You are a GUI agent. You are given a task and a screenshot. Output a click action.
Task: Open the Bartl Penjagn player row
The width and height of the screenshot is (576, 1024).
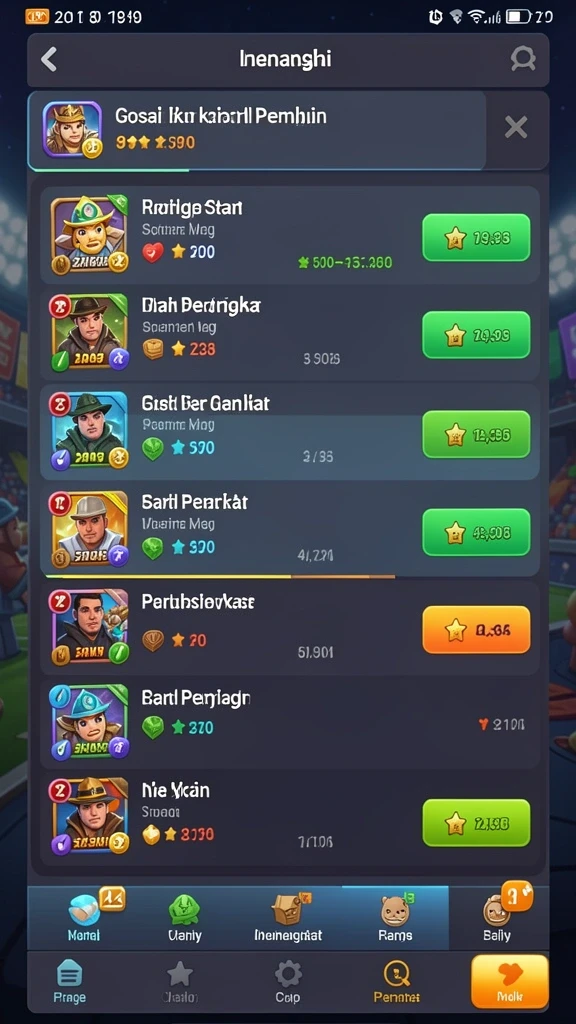[x=290, y=724]
